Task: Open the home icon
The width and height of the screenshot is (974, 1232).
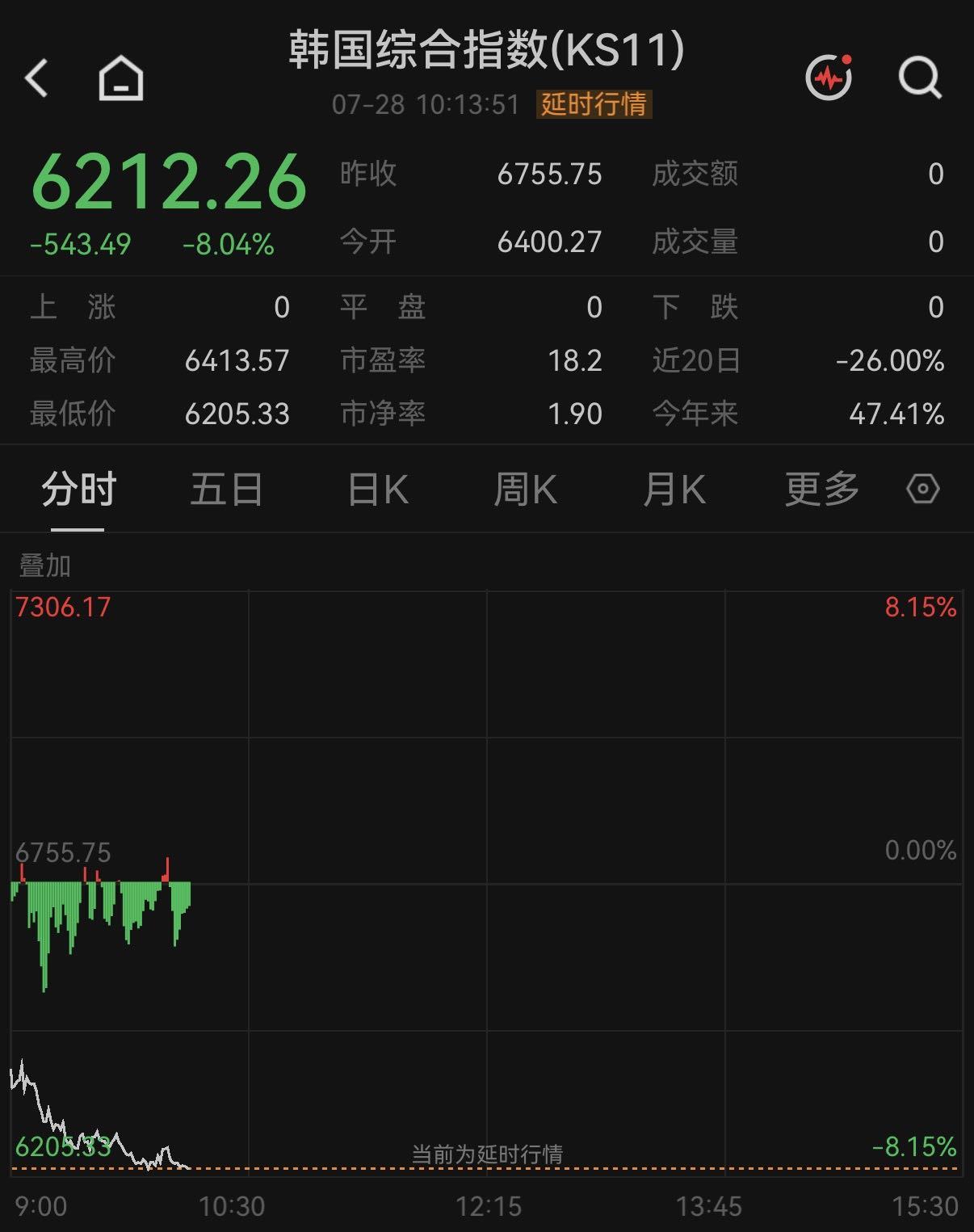Action: point(121,78)
